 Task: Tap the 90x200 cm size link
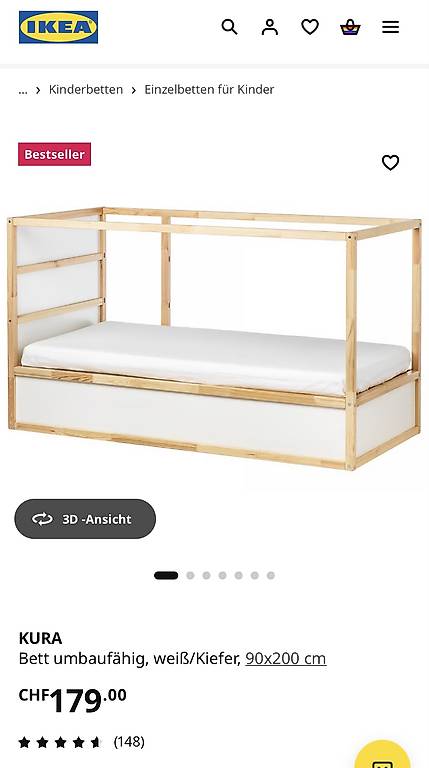pyautogui.click(x=286, y=659)
